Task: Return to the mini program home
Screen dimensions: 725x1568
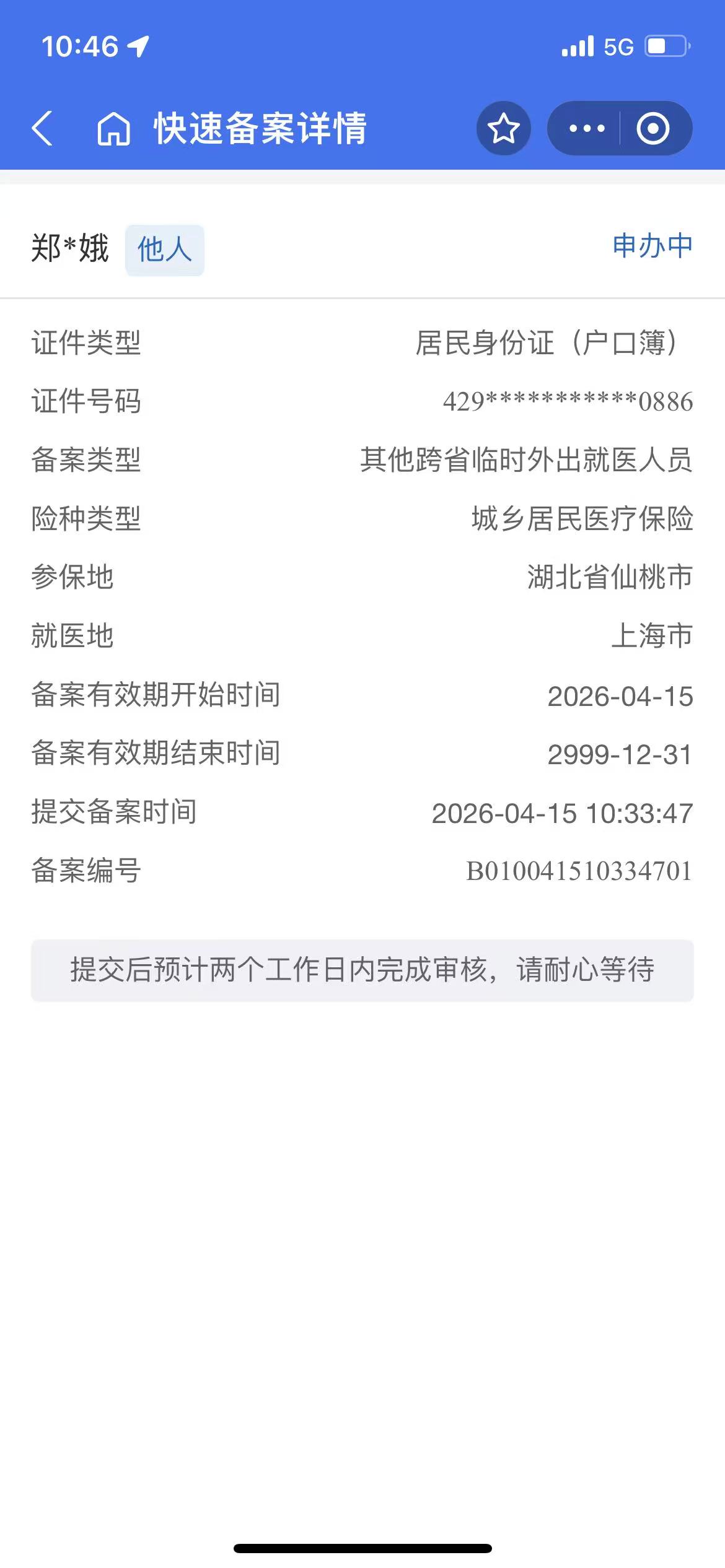Action: click(113, 129)
